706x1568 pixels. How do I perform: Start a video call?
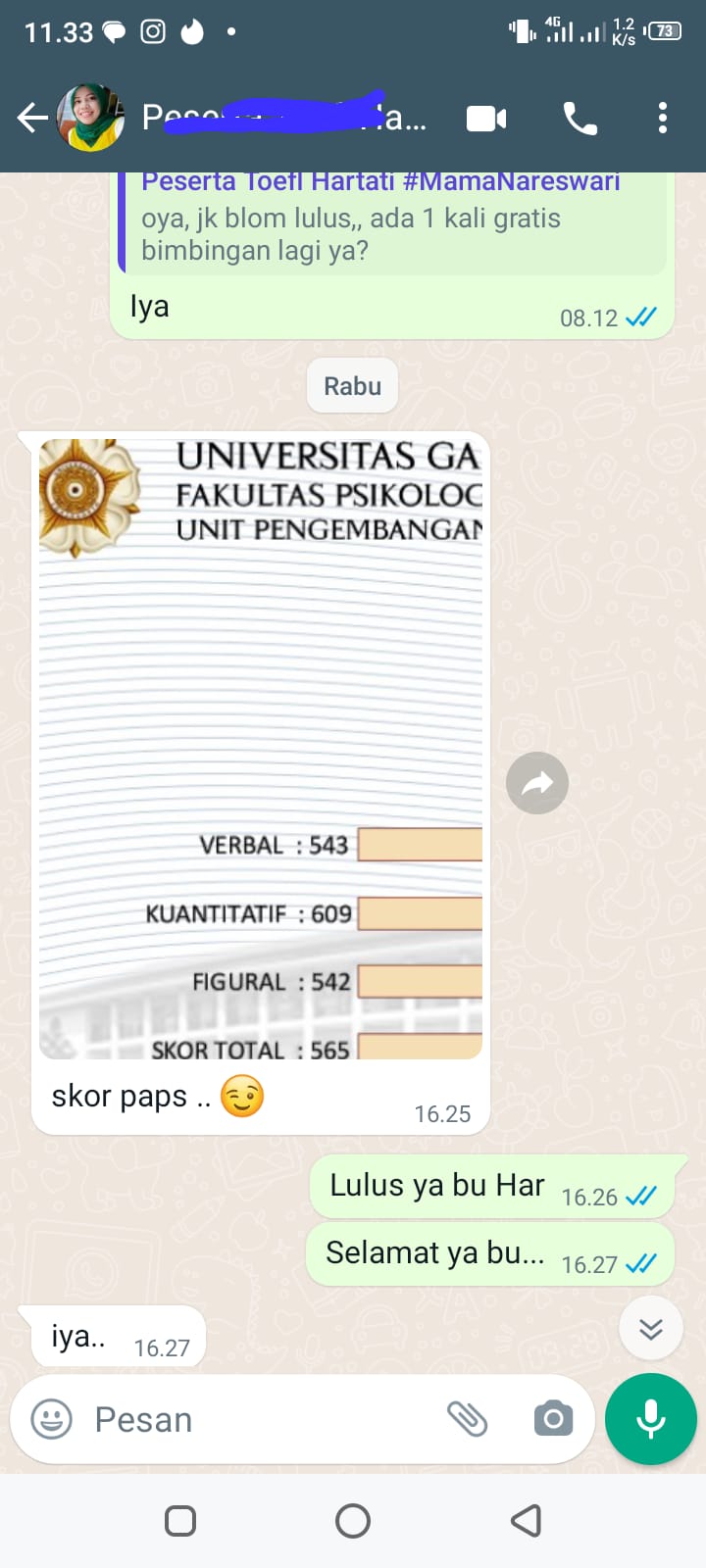(x=486, y=119)
